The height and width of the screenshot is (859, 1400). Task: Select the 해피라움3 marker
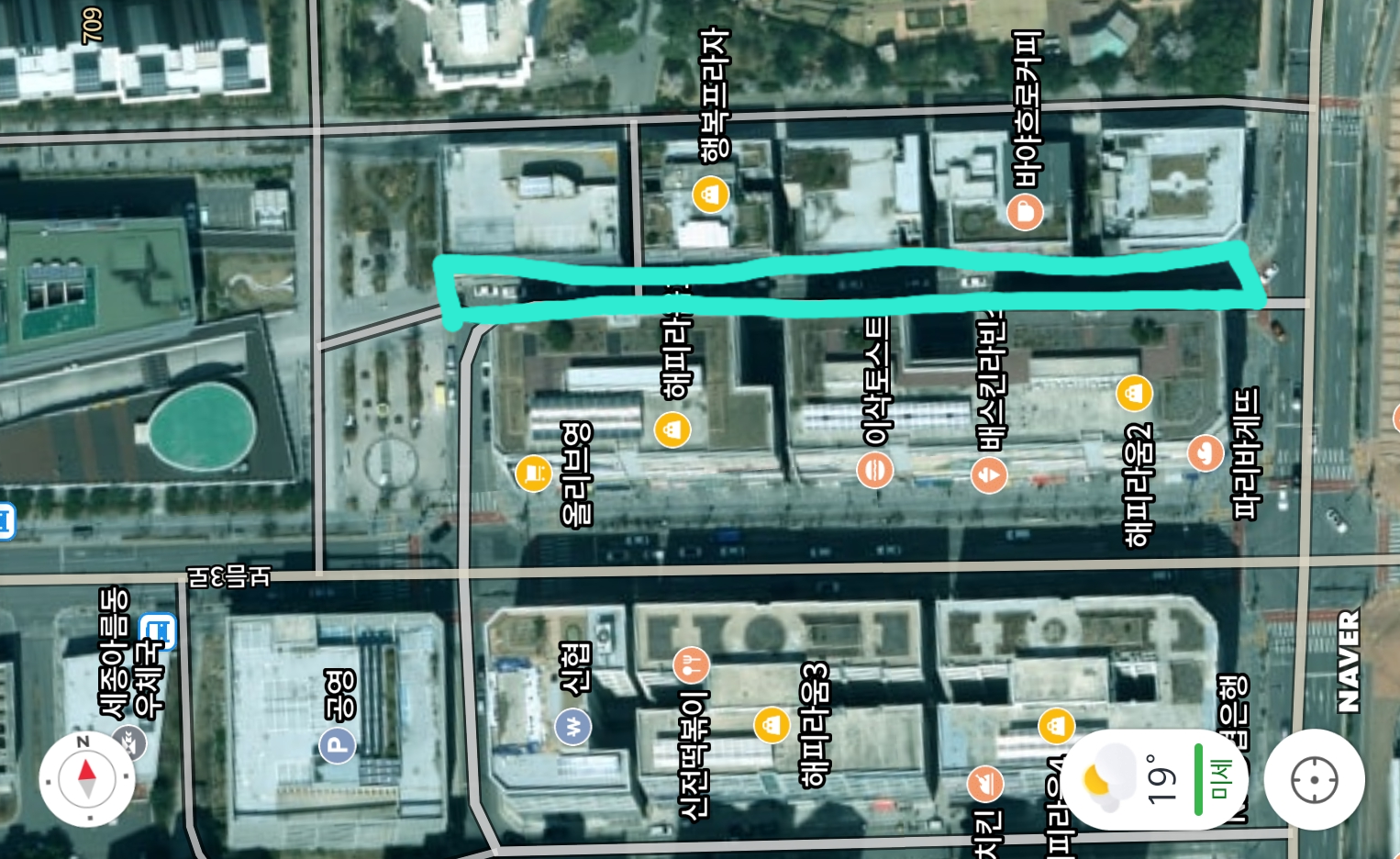(772, 725)
